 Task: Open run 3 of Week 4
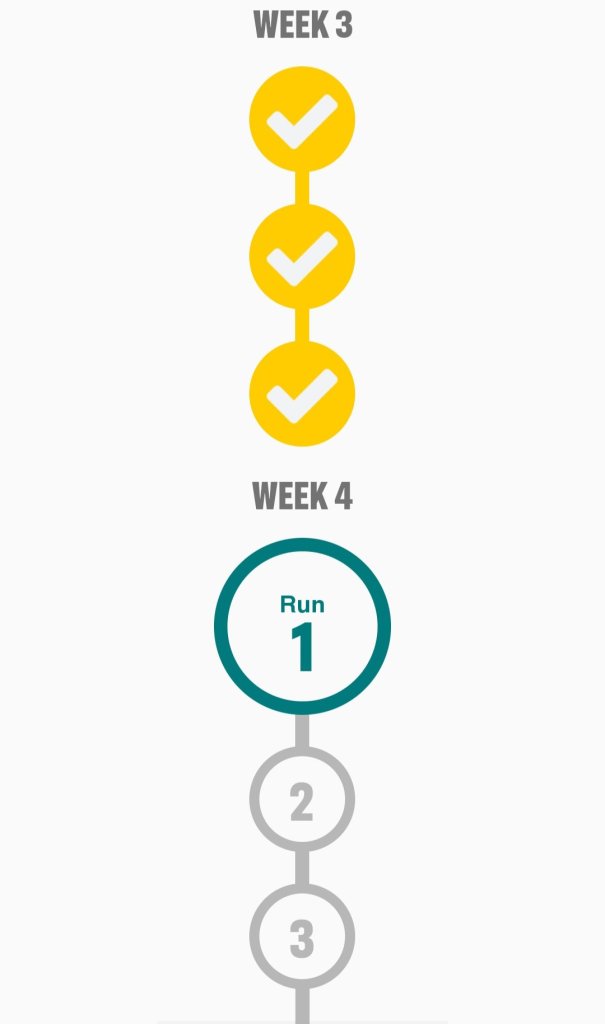tap(302, 937)
